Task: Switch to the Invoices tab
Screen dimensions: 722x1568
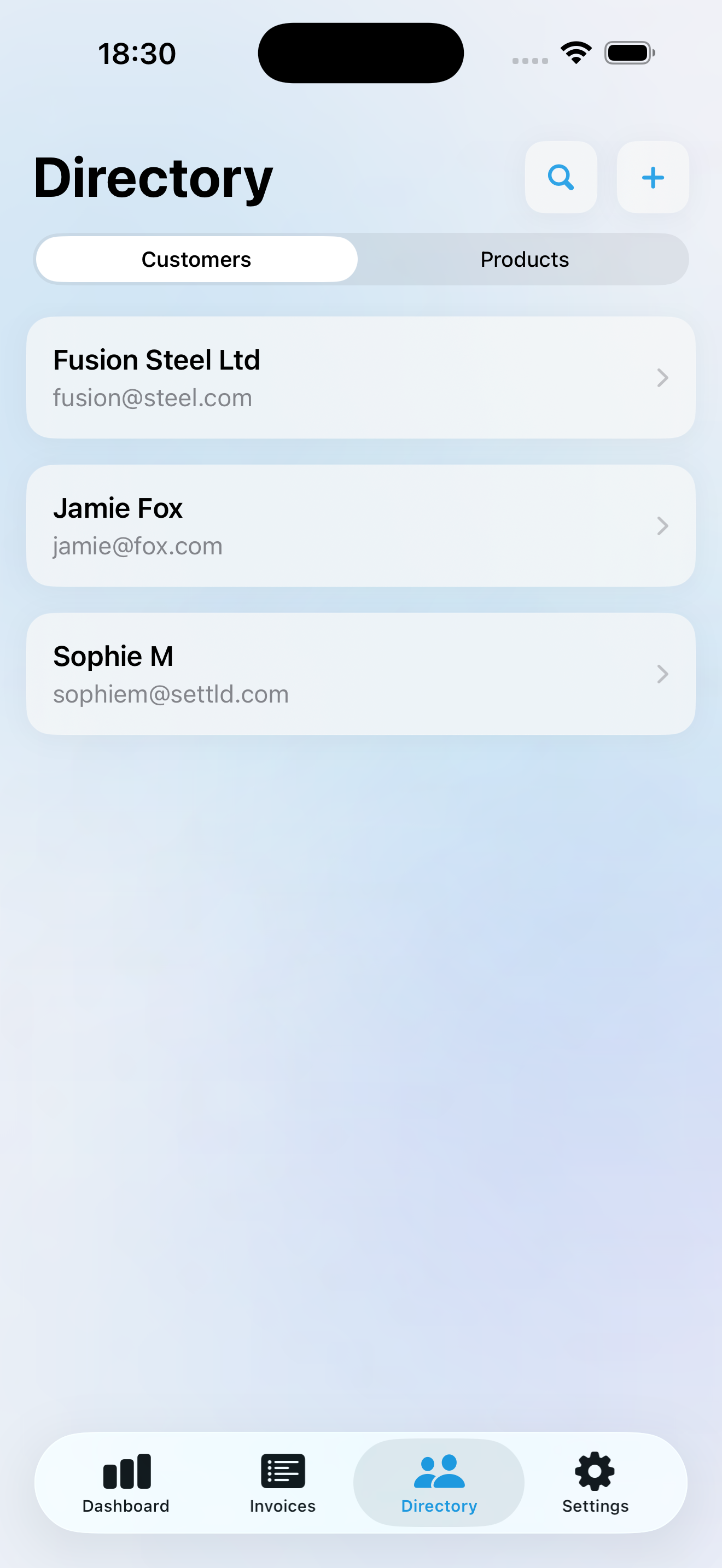Action: coord(282,1483)
